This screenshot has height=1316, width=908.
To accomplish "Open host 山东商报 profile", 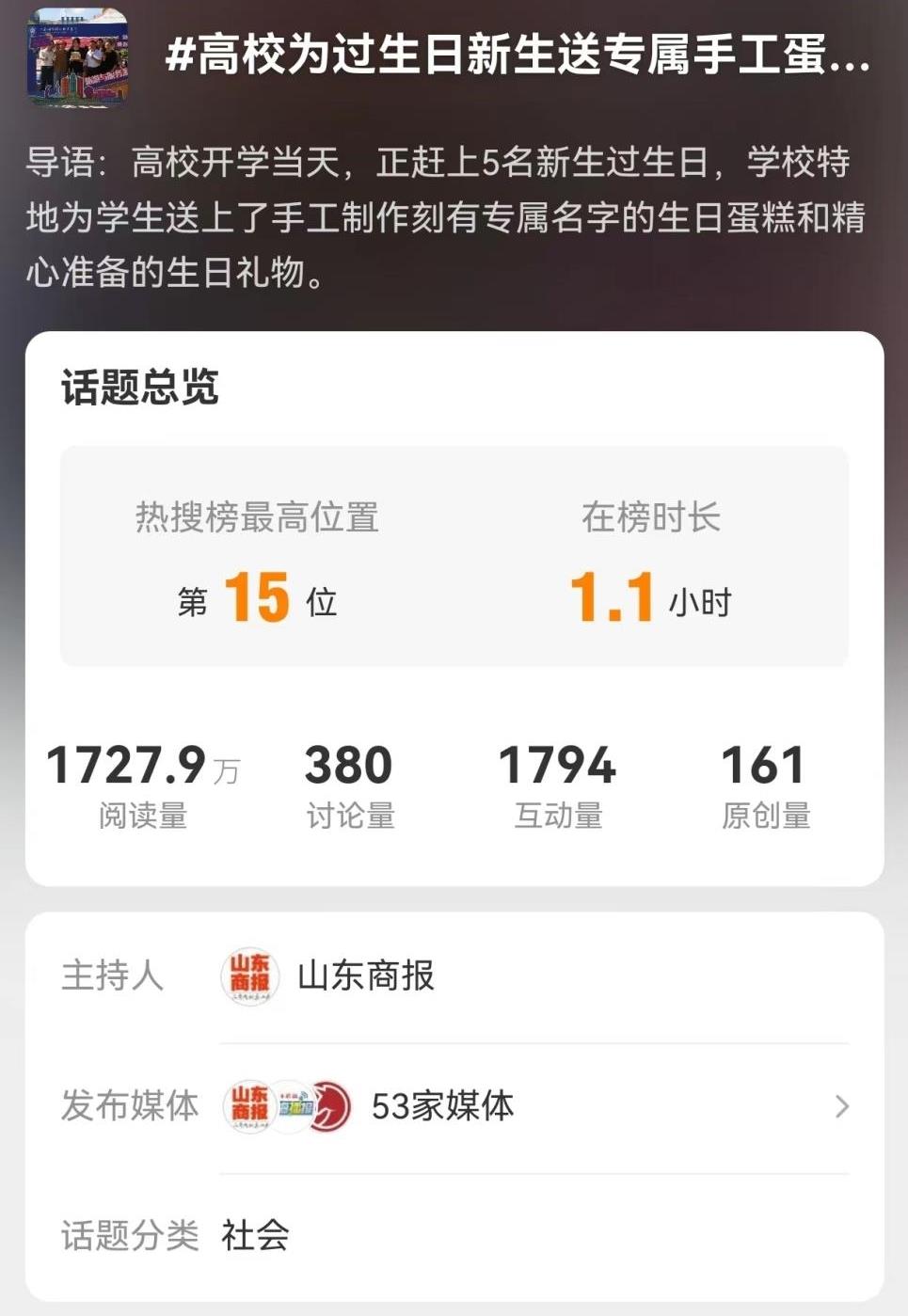I will tap(365, 976).
